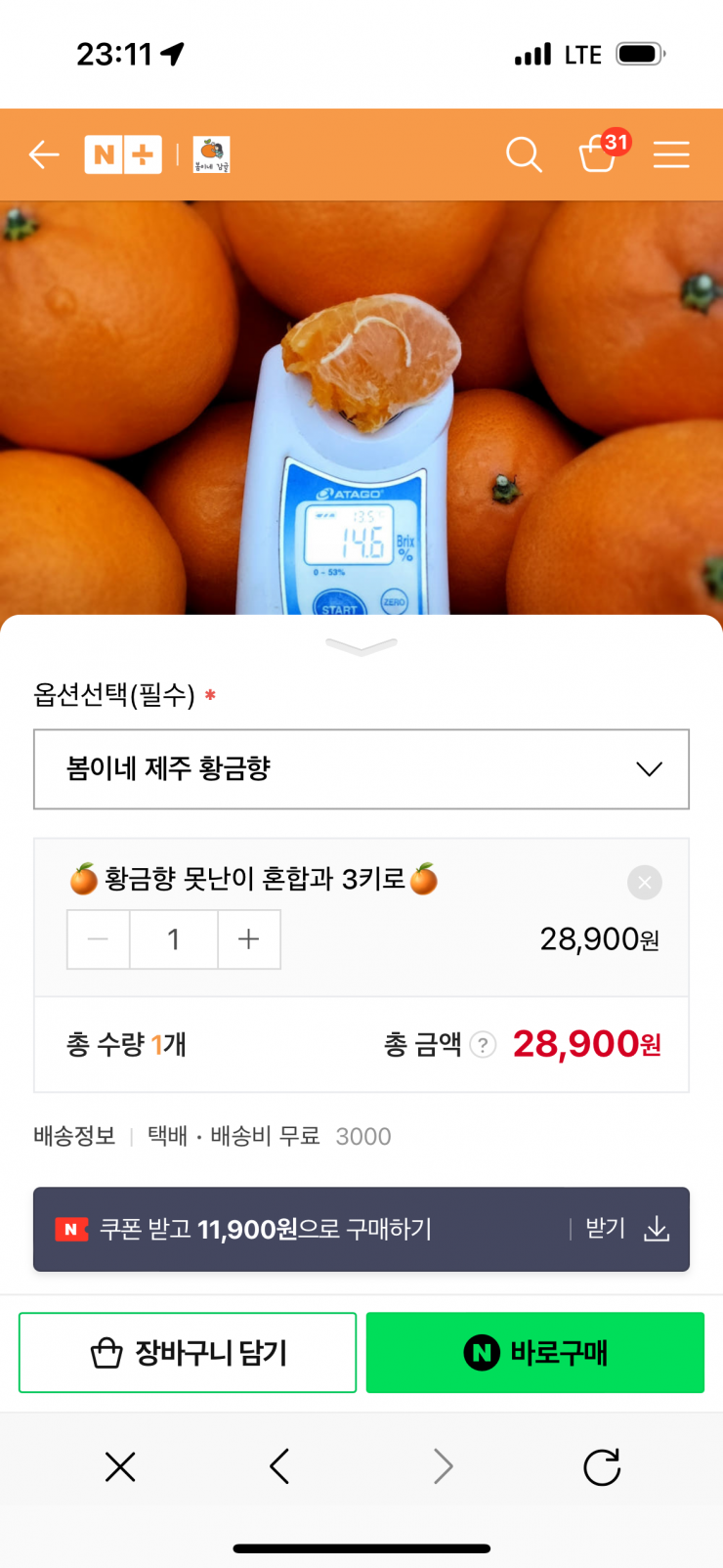
Task: Tap the quantity input field showing 1
Action: click(x=173, y=939)
